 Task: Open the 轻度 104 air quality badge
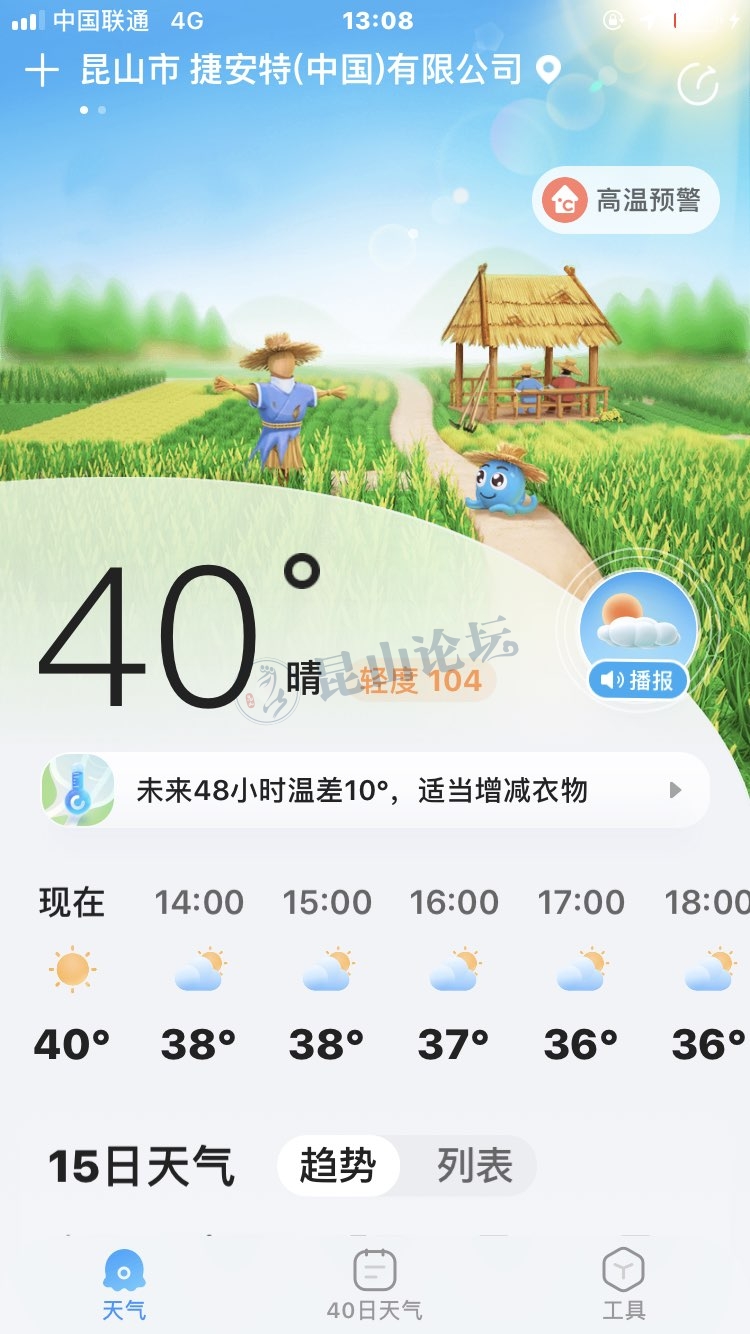click(x=422, y=681)
